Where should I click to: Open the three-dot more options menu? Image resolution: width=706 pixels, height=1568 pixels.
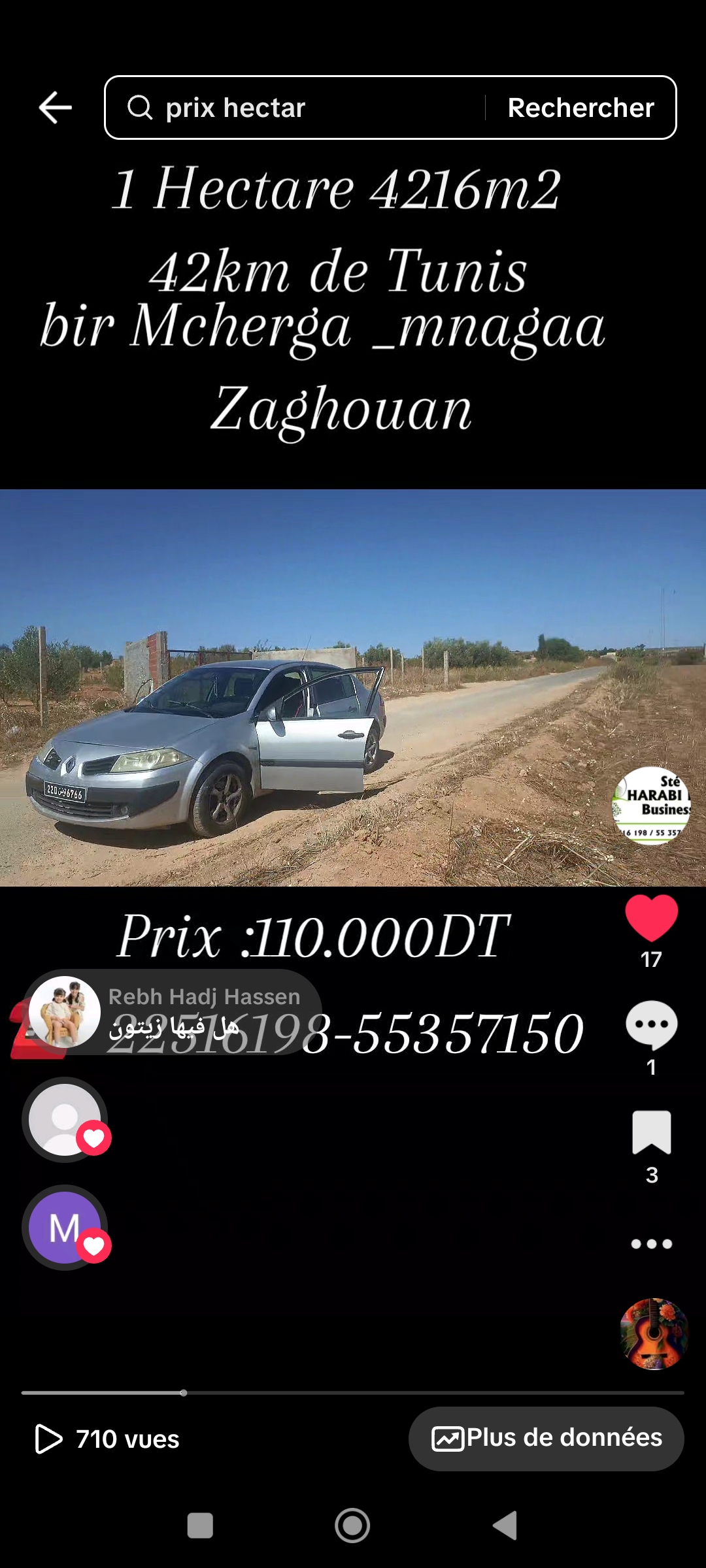click(651, 1244)
